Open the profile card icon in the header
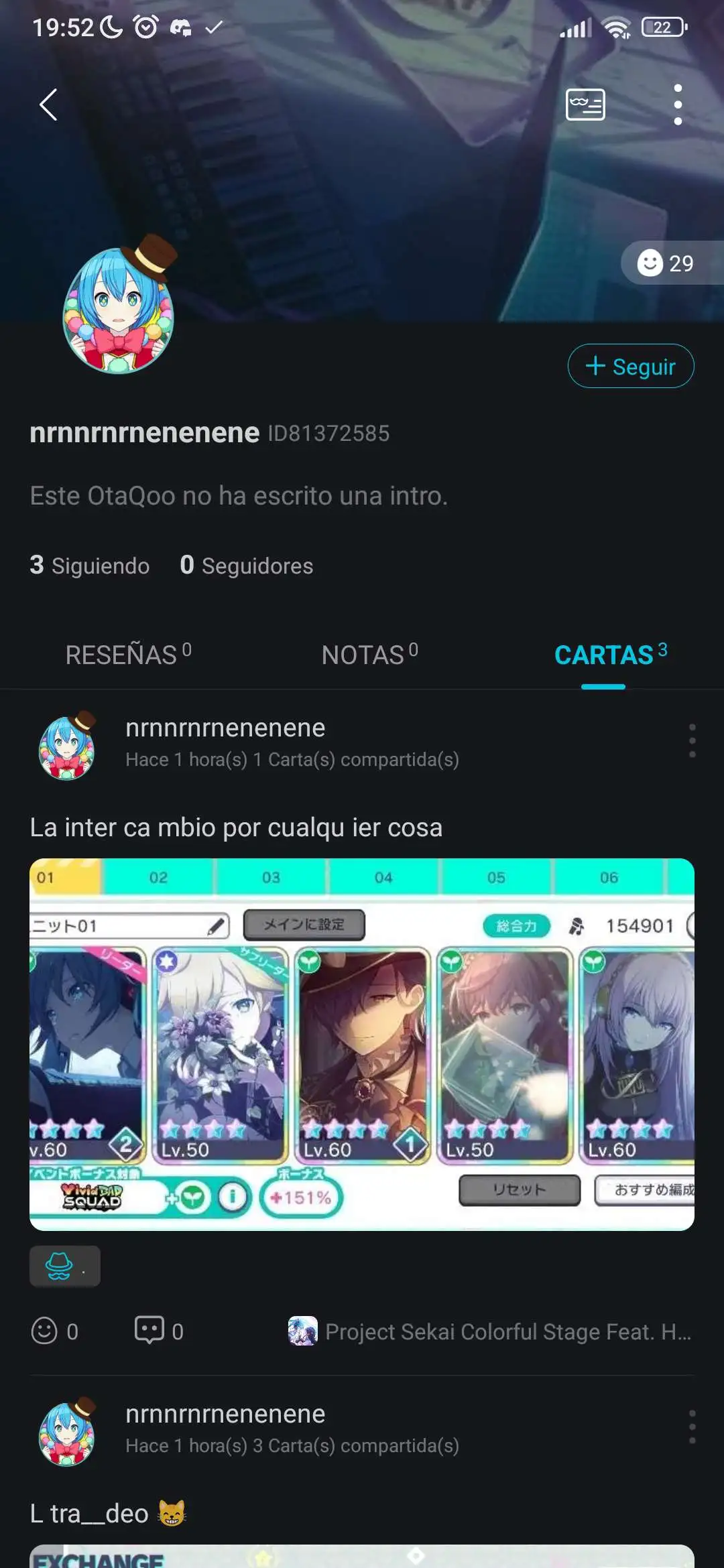 coord(585,105)
